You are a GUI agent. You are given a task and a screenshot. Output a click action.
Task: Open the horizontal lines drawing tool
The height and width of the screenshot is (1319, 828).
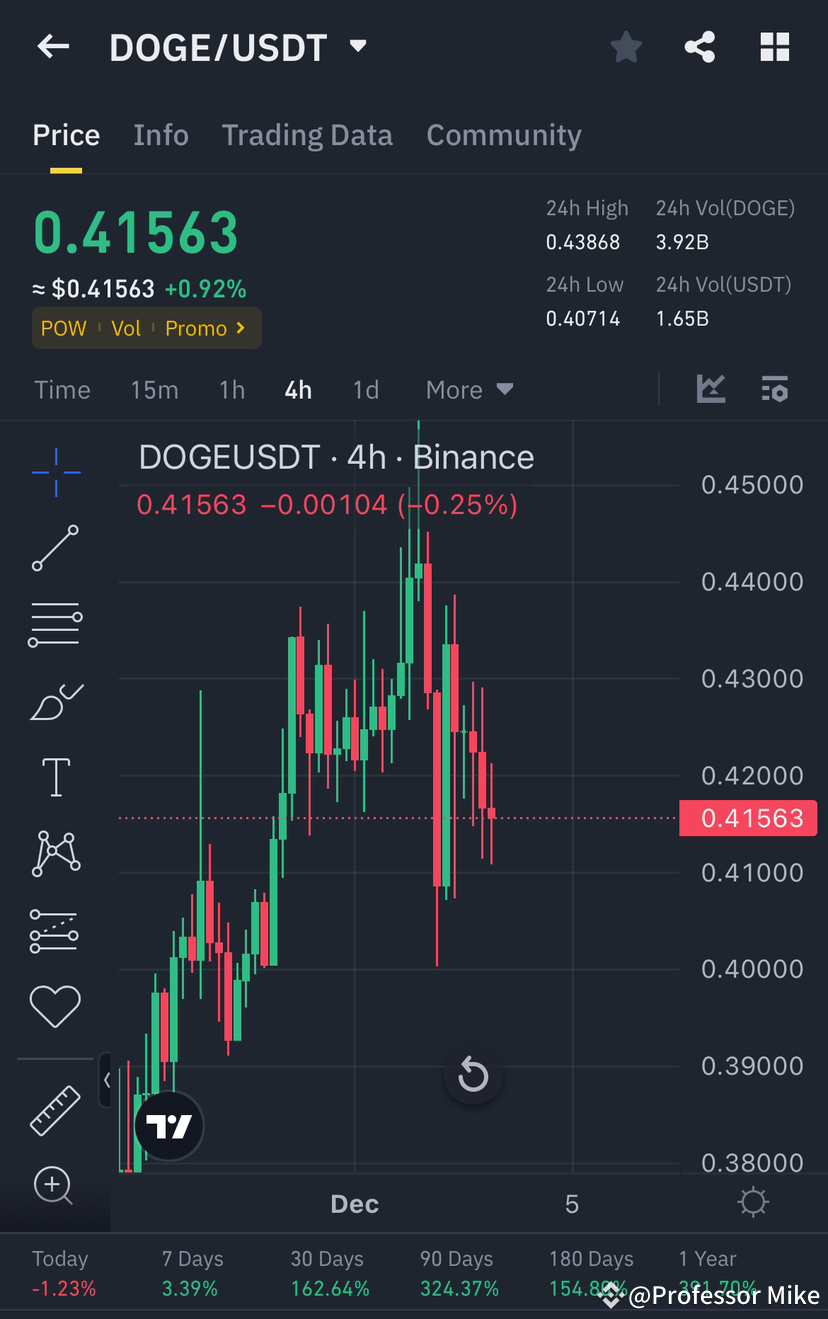[55, 624]
